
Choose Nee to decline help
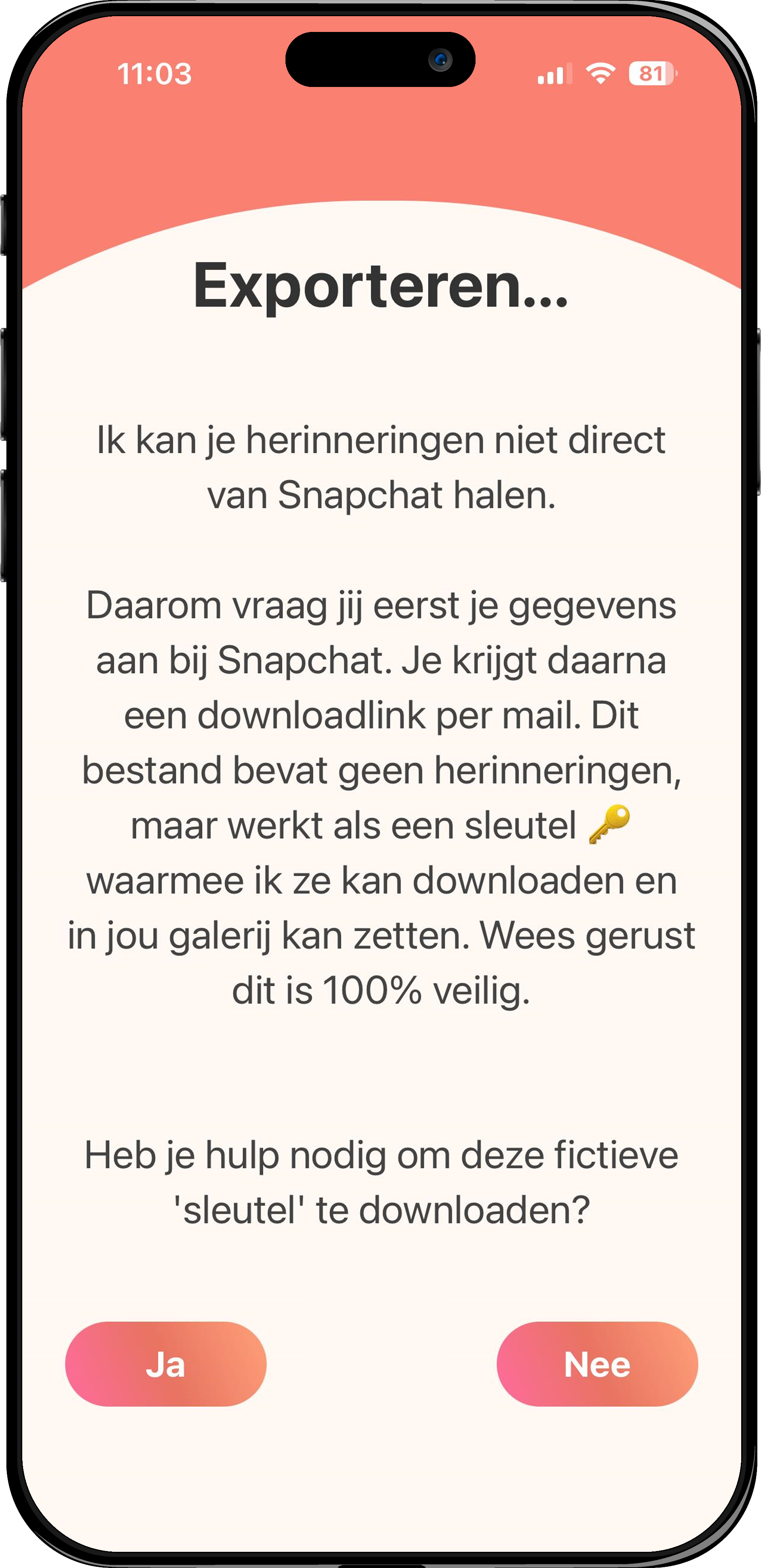pos(596,1364)
